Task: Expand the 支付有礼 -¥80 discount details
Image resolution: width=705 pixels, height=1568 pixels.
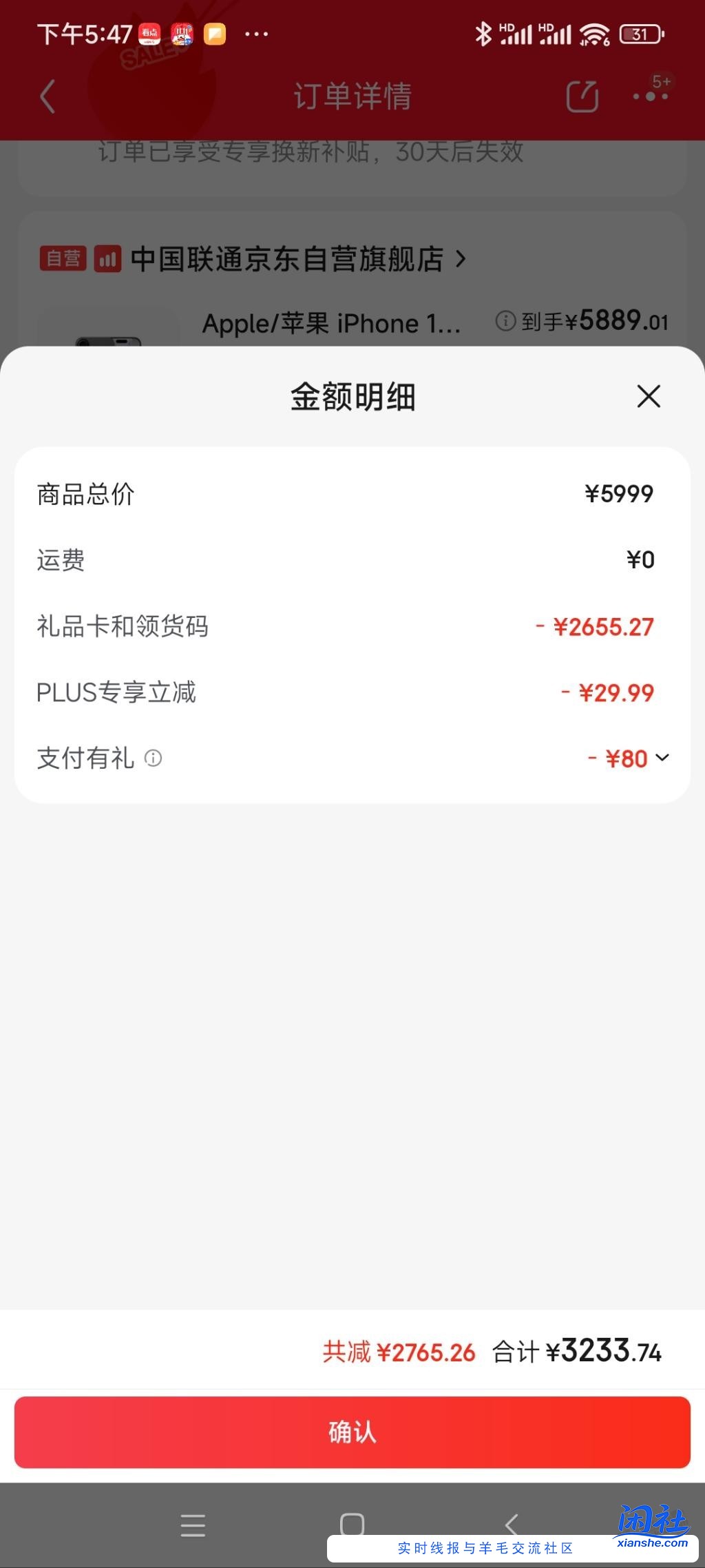Action: tap(663, 759)
